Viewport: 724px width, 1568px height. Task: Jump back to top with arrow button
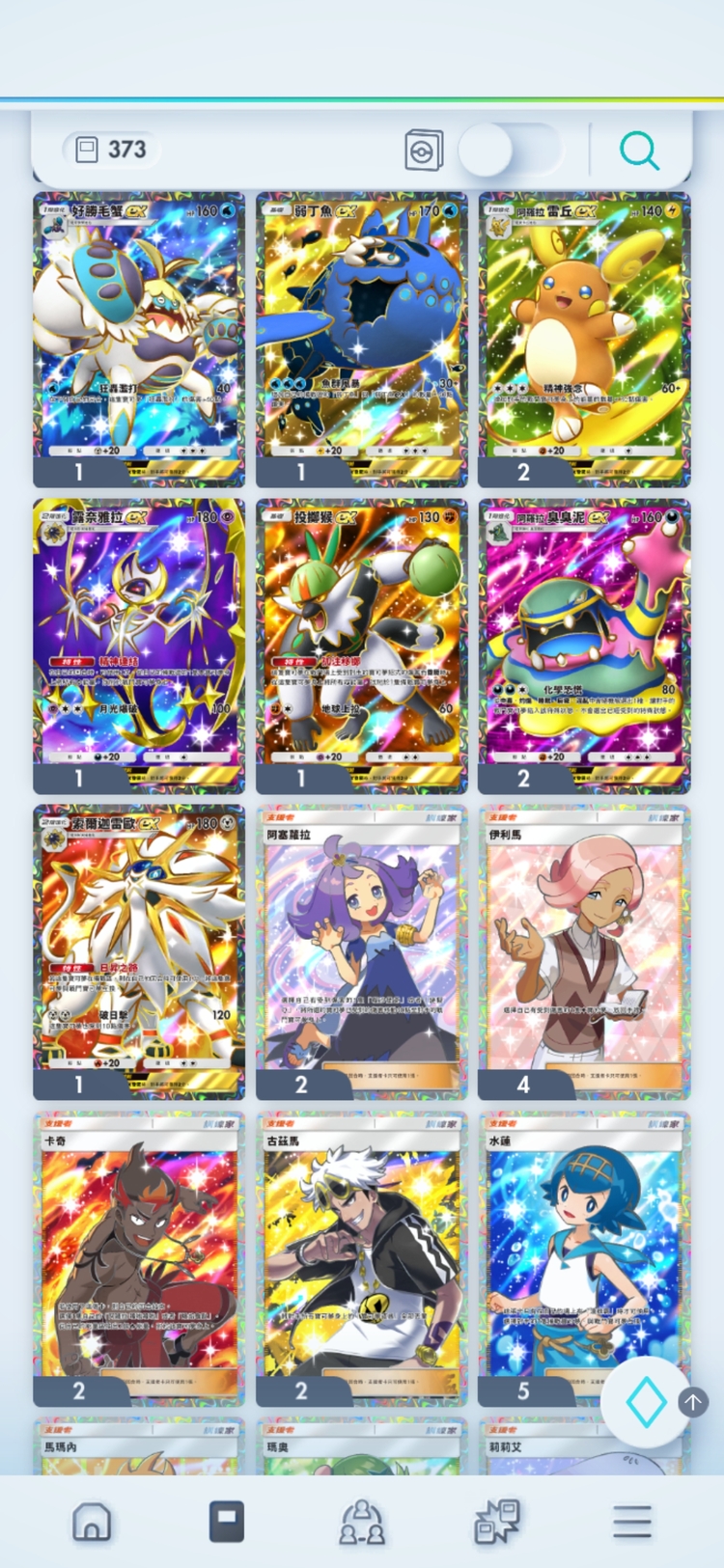coord(693,1402)
